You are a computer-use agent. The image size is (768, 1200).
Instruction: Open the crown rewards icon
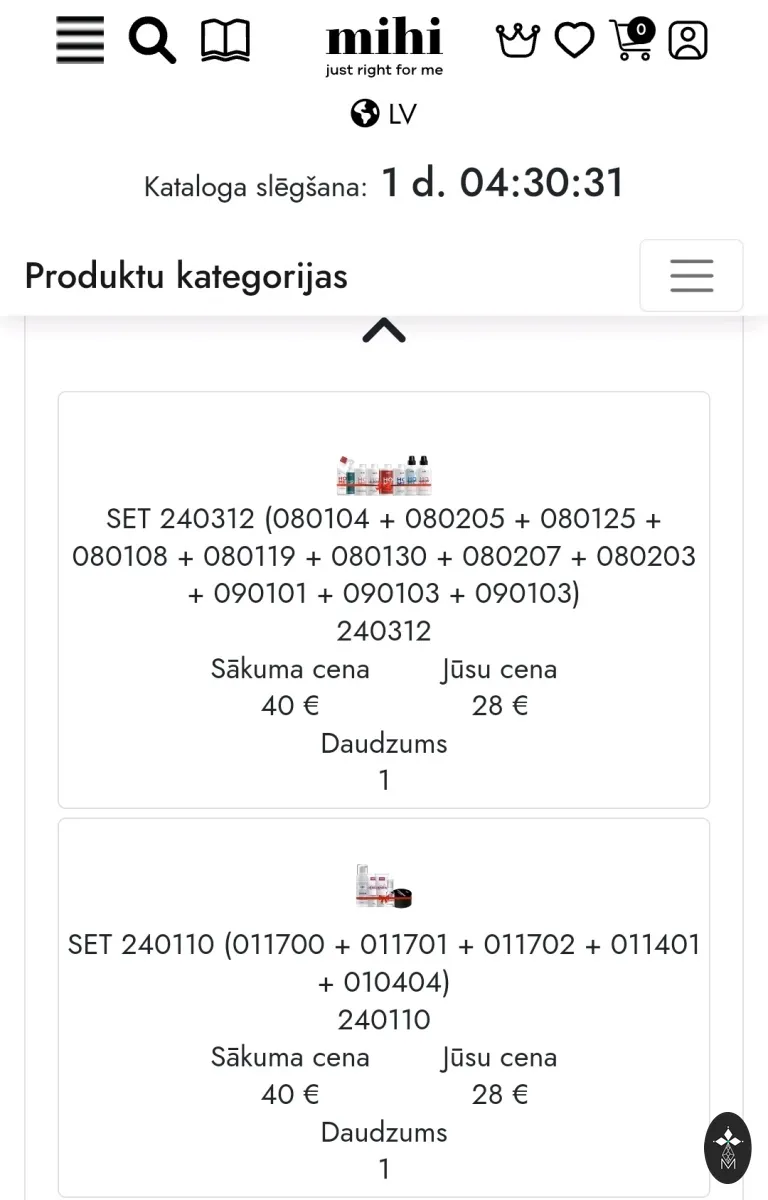(517, 41)
